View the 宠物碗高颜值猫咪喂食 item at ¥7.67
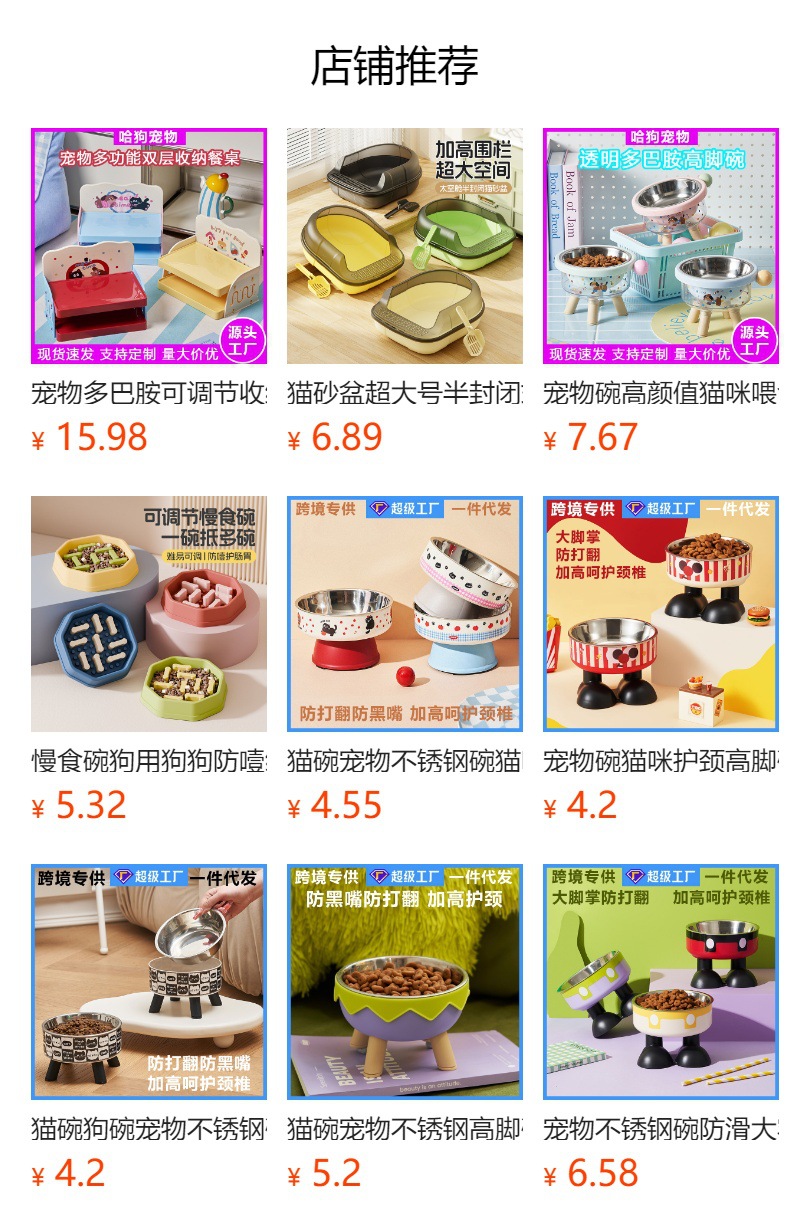 661,291
